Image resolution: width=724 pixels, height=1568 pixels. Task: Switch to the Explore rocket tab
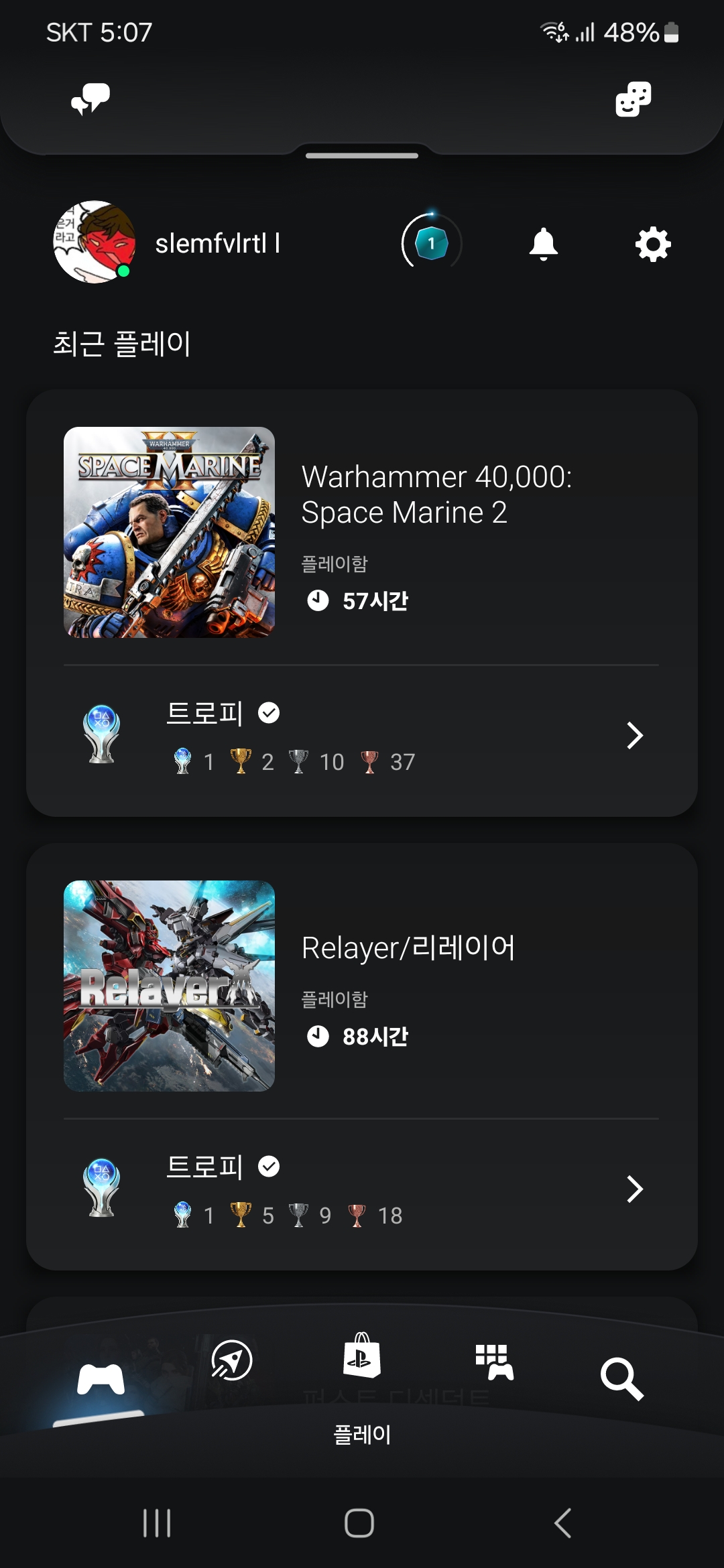[x=231, y=1360]
